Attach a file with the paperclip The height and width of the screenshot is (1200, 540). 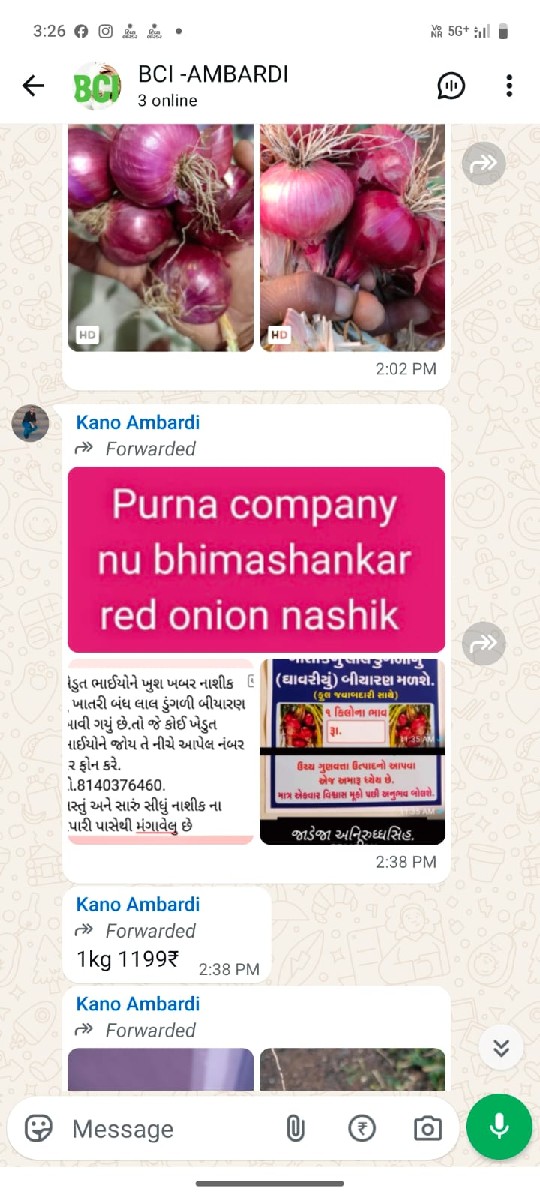[295, 1129]
